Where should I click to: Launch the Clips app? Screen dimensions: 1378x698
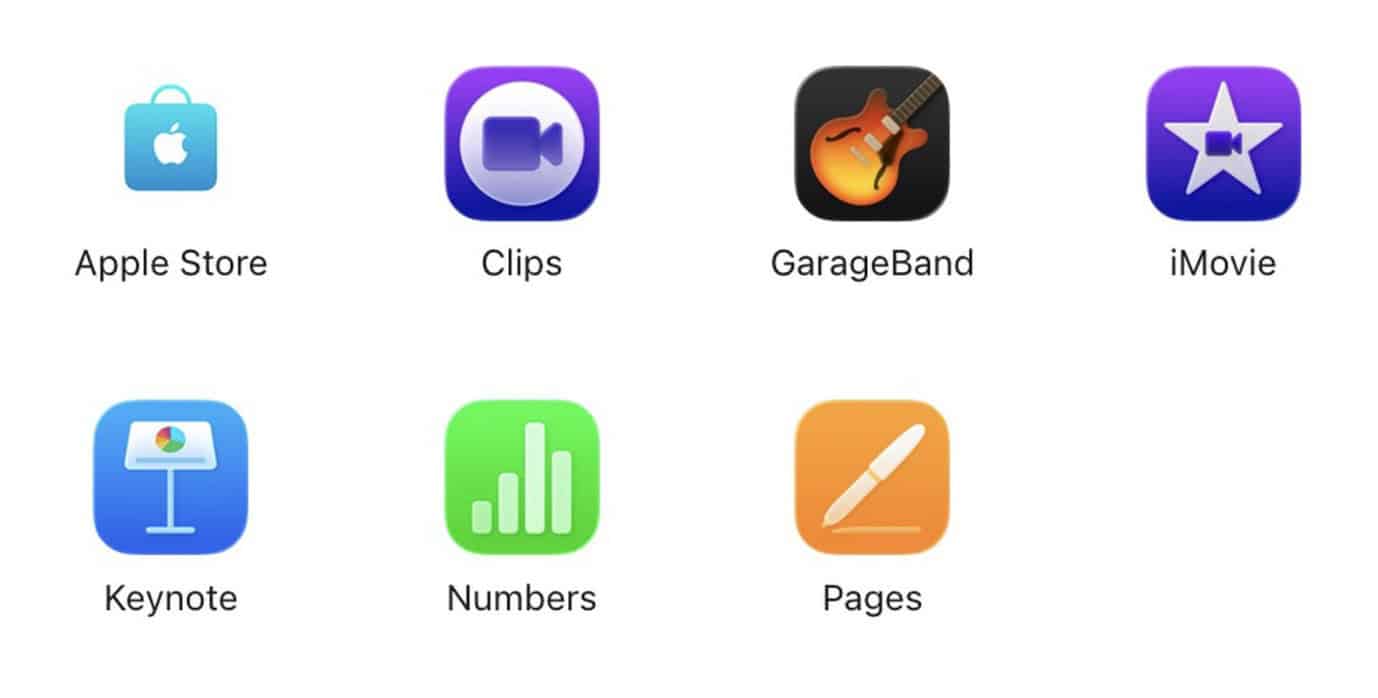[521, 143]
